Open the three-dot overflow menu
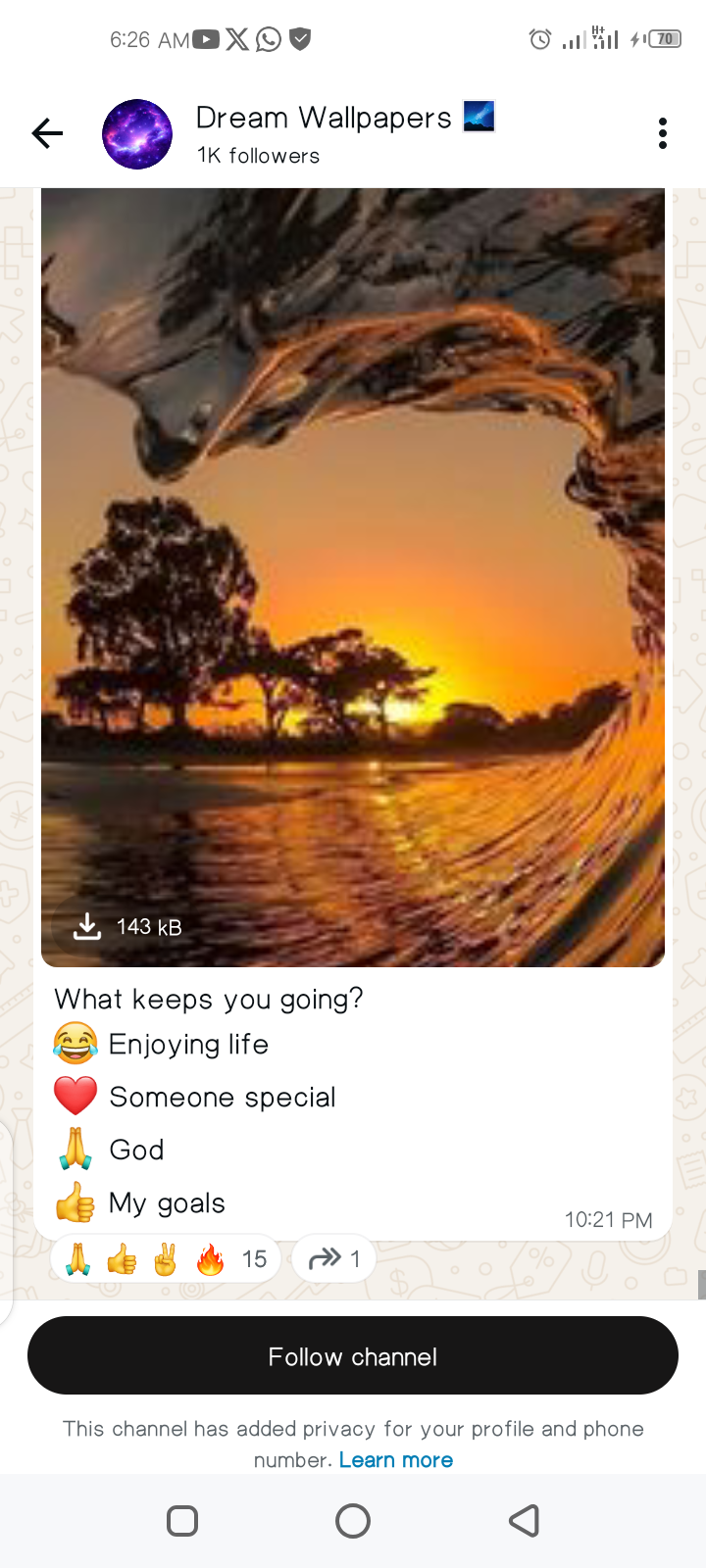706x1568 pixels. click(x=663, y=133)
